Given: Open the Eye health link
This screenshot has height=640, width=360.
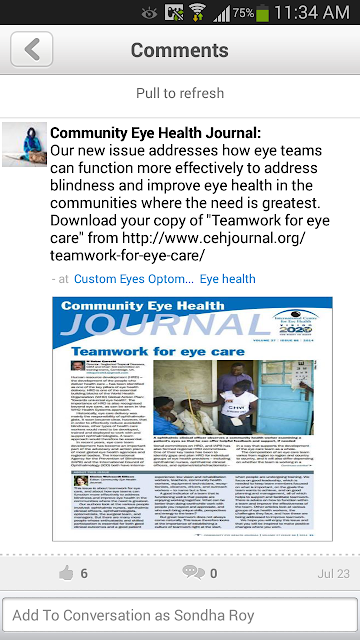Looking at the screenshot, I should point(227,279).
